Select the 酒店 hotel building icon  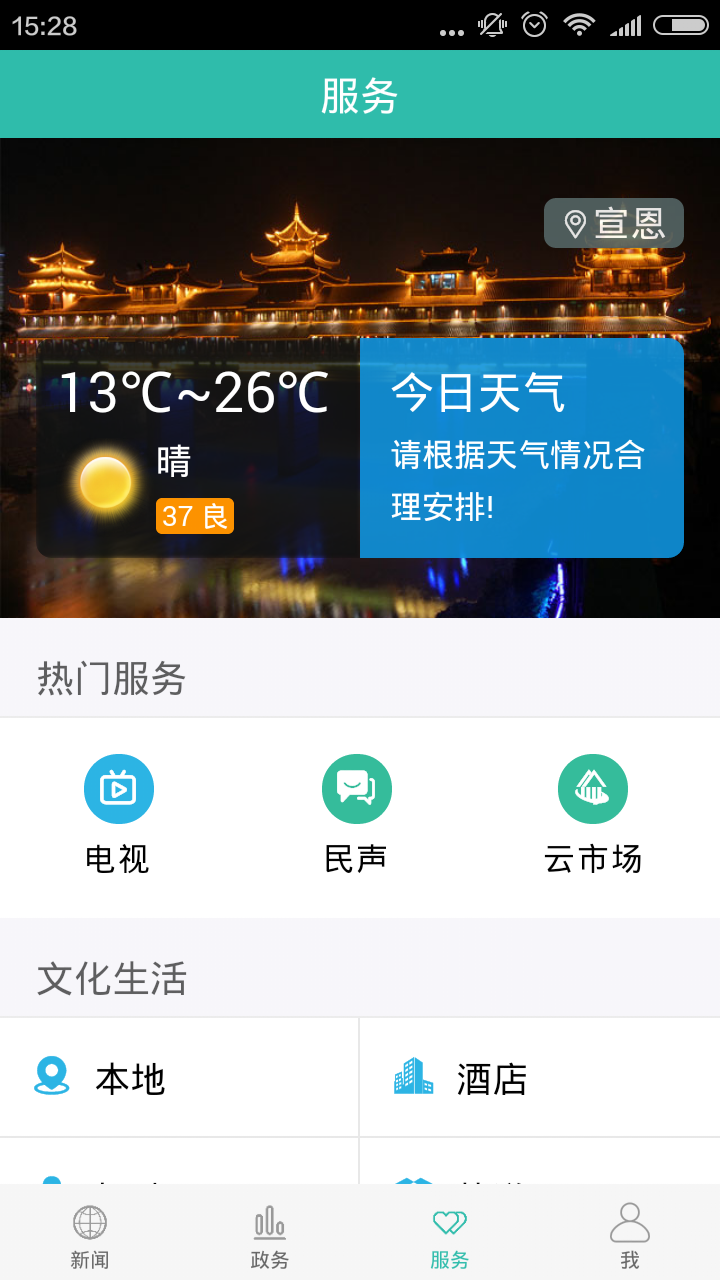[414, 1078]
